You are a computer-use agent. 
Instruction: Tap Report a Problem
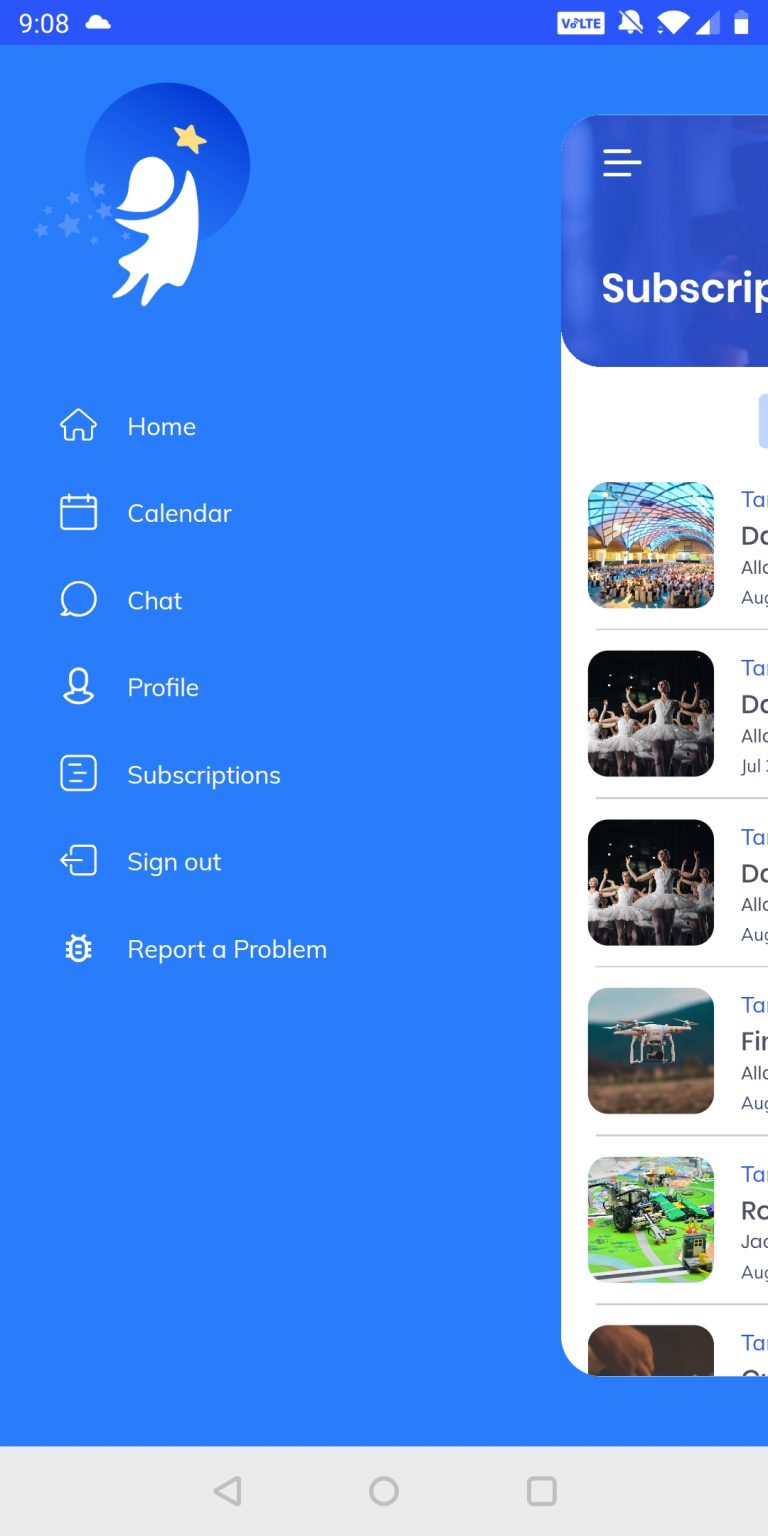point(226,949)
